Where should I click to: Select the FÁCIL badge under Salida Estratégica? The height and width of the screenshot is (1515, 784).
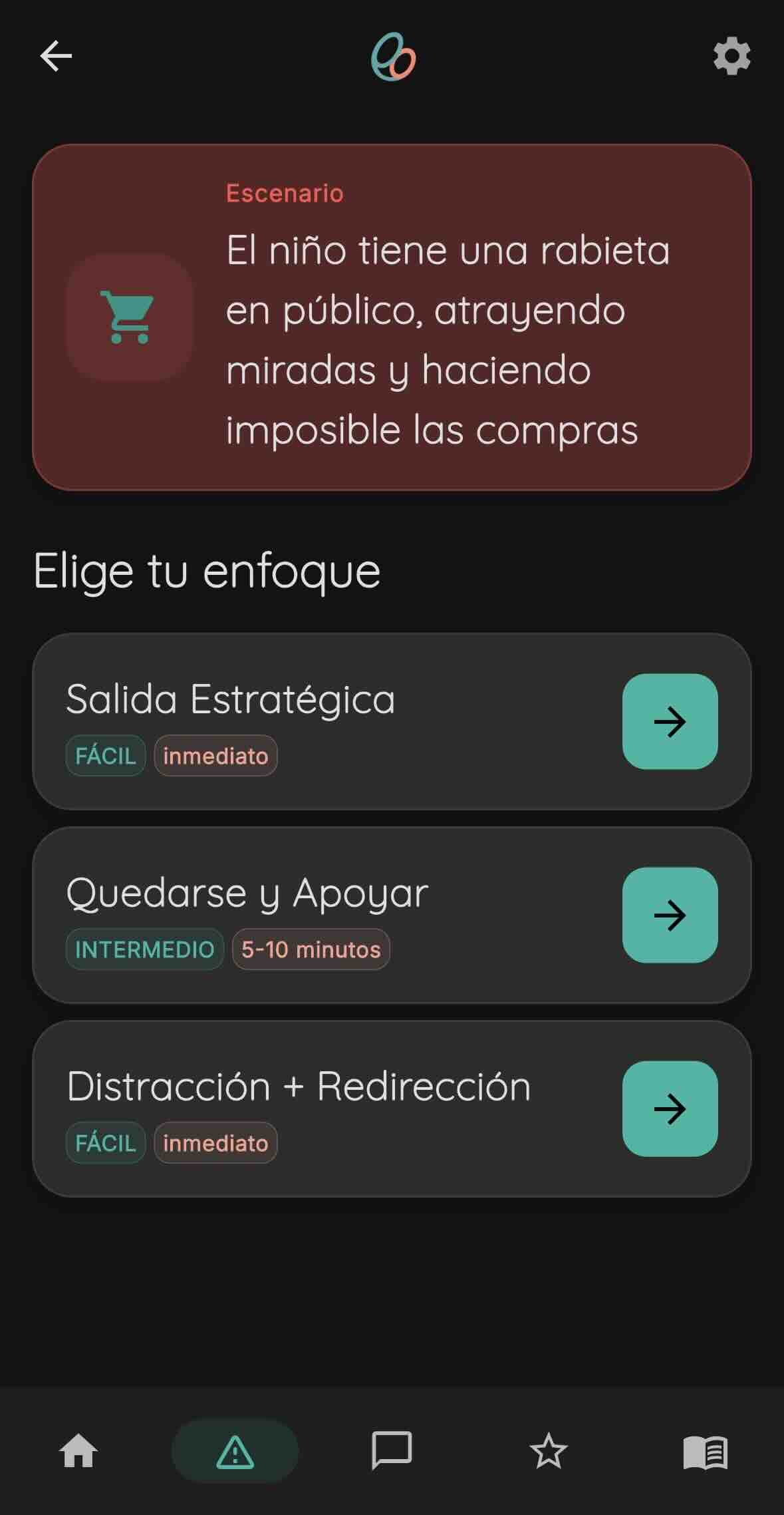105,755
